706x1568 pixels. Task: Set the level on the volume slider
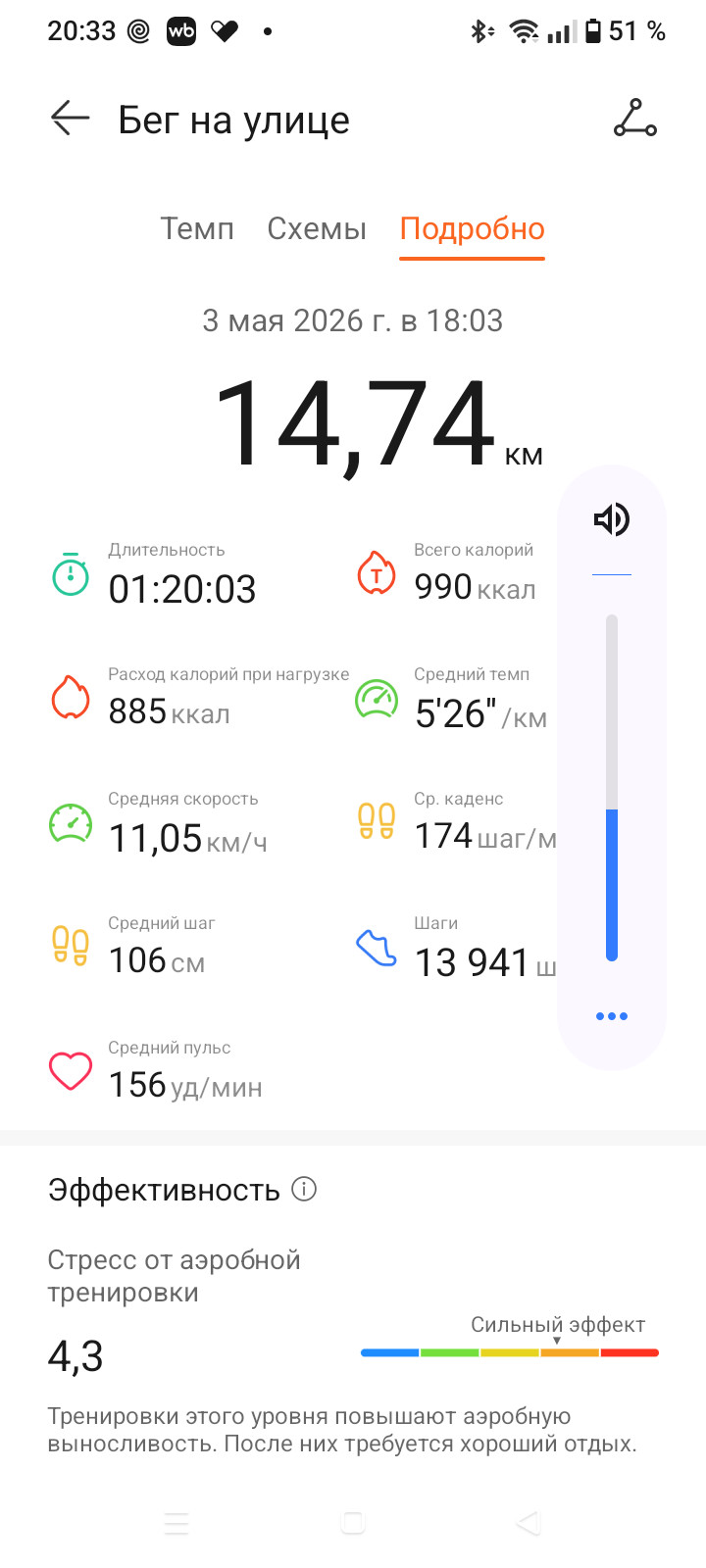tap(612, 788)
